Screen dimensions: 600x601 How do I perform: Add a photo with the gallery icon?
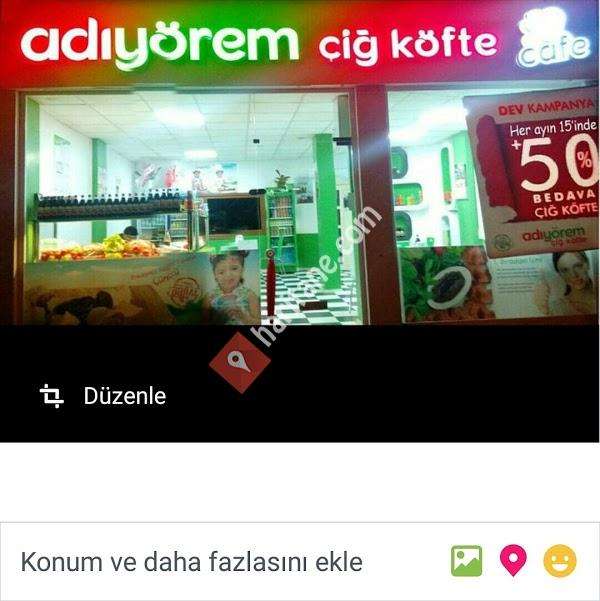tap(466, 561)
